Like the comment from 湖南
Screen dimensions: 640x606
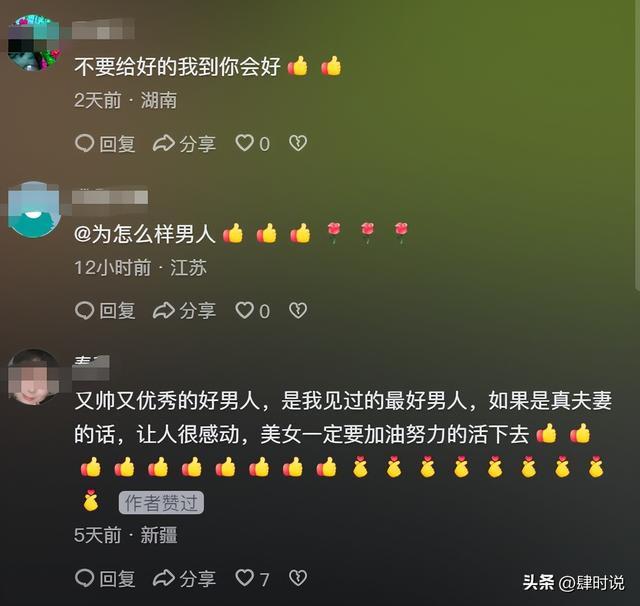pos(245,144)
